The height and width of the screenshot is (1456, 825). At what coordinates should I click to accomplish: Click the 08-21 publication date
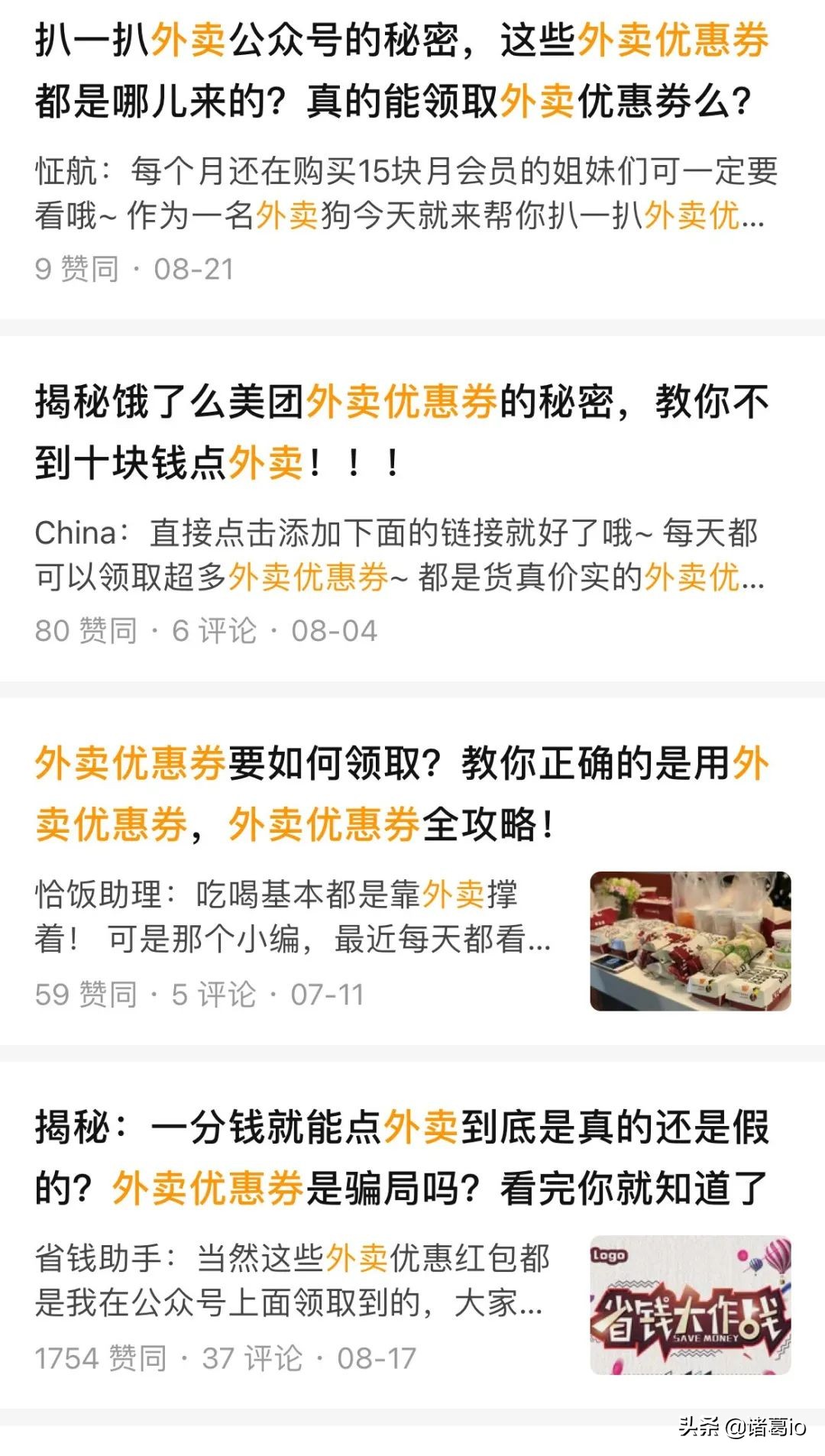195,267
